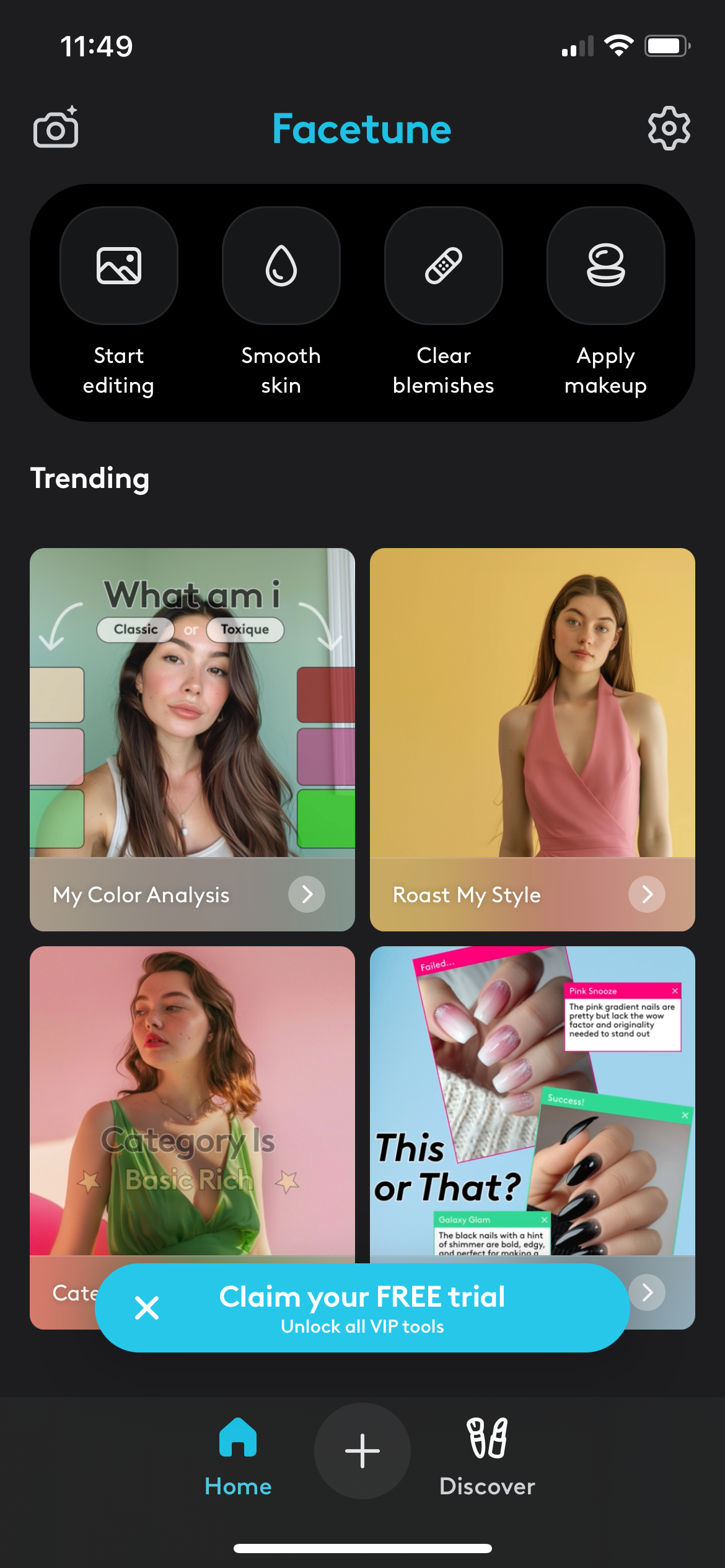Image resolution: width=725 pixels, height=1568 pixels.
Task: Select the Smooth skin tool
Action: pyautogui.click(x=281, y=265)
